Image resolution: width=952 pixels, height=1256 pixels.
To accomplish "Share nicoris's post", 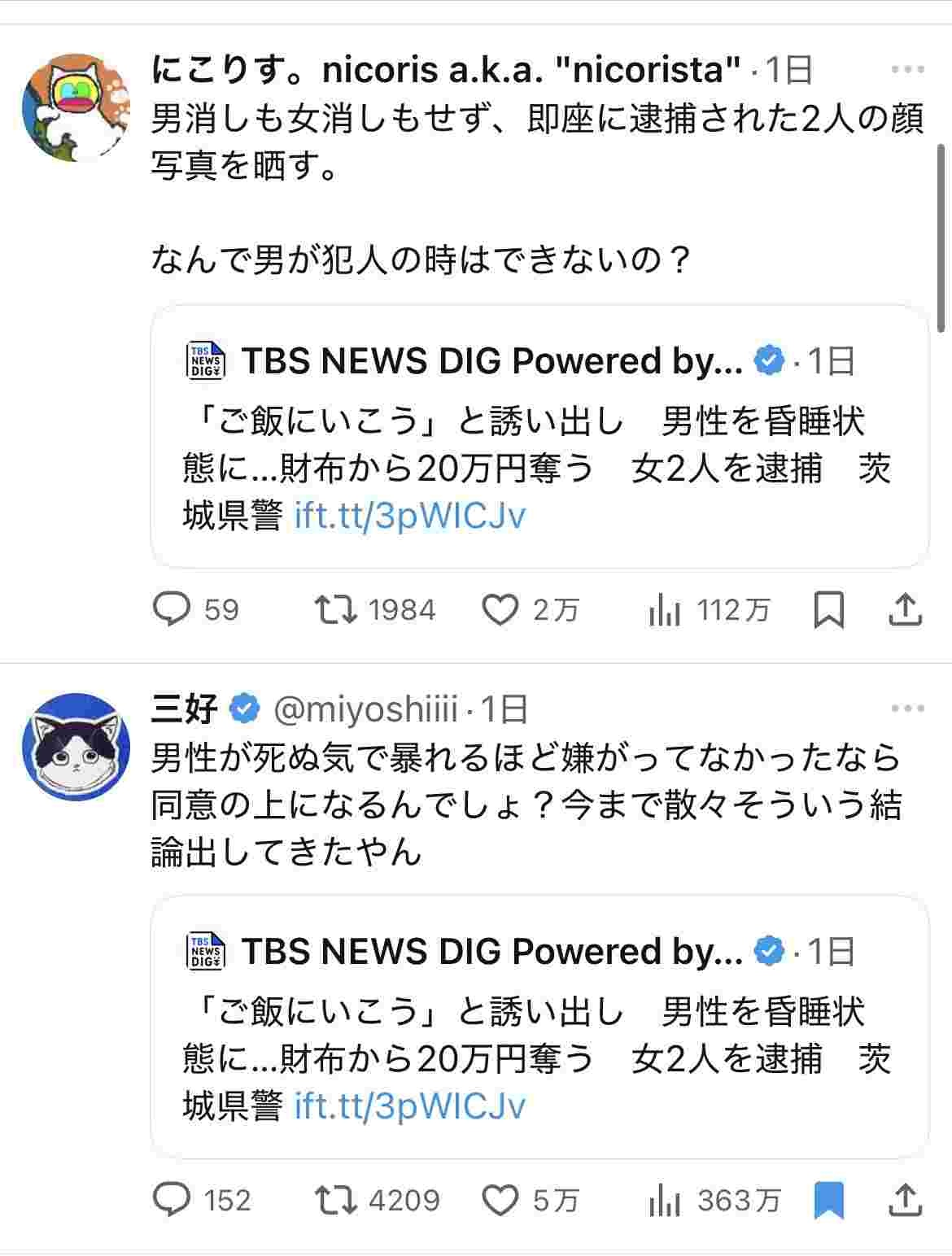I will pos(905,611).
